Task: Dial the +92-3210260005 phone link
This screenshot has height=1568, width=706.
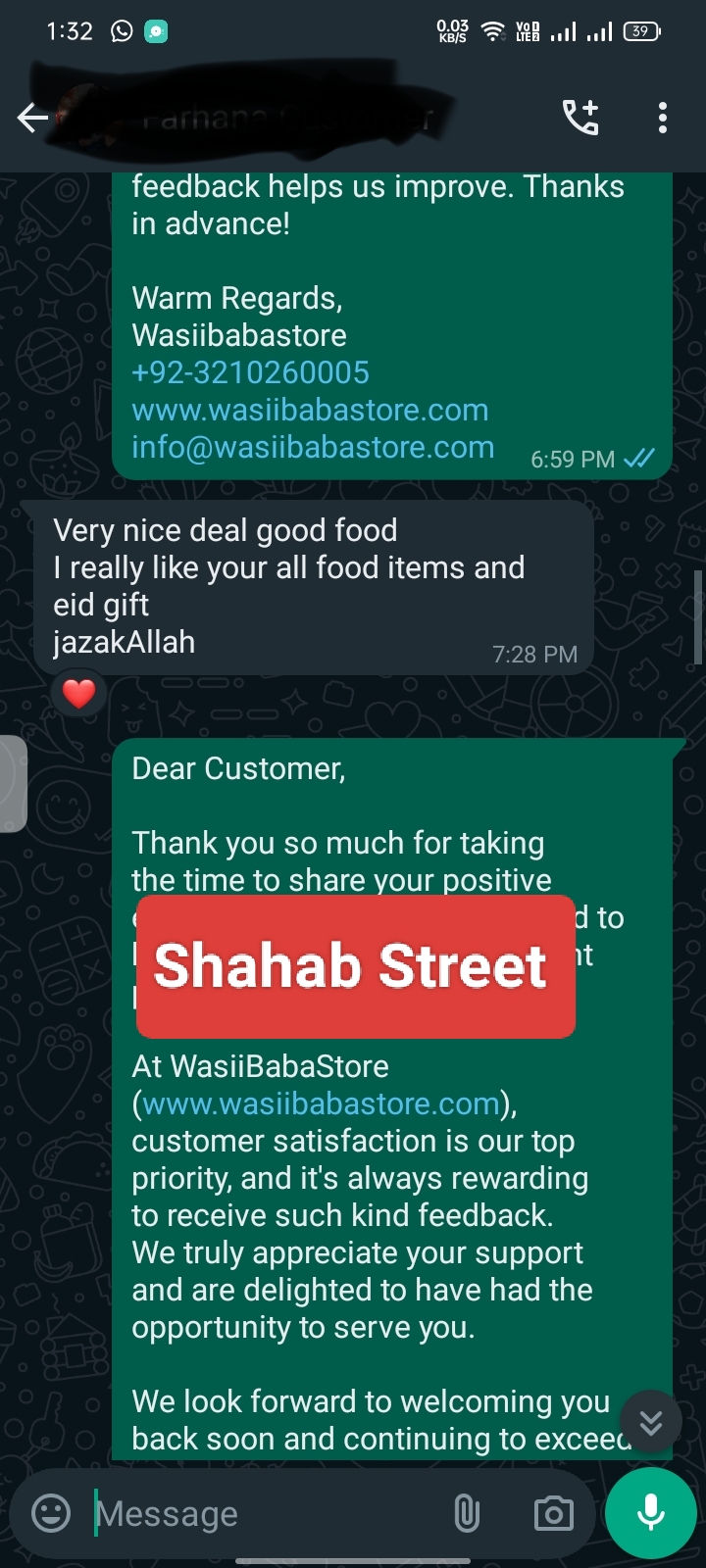Action: [x=251, y=372]
